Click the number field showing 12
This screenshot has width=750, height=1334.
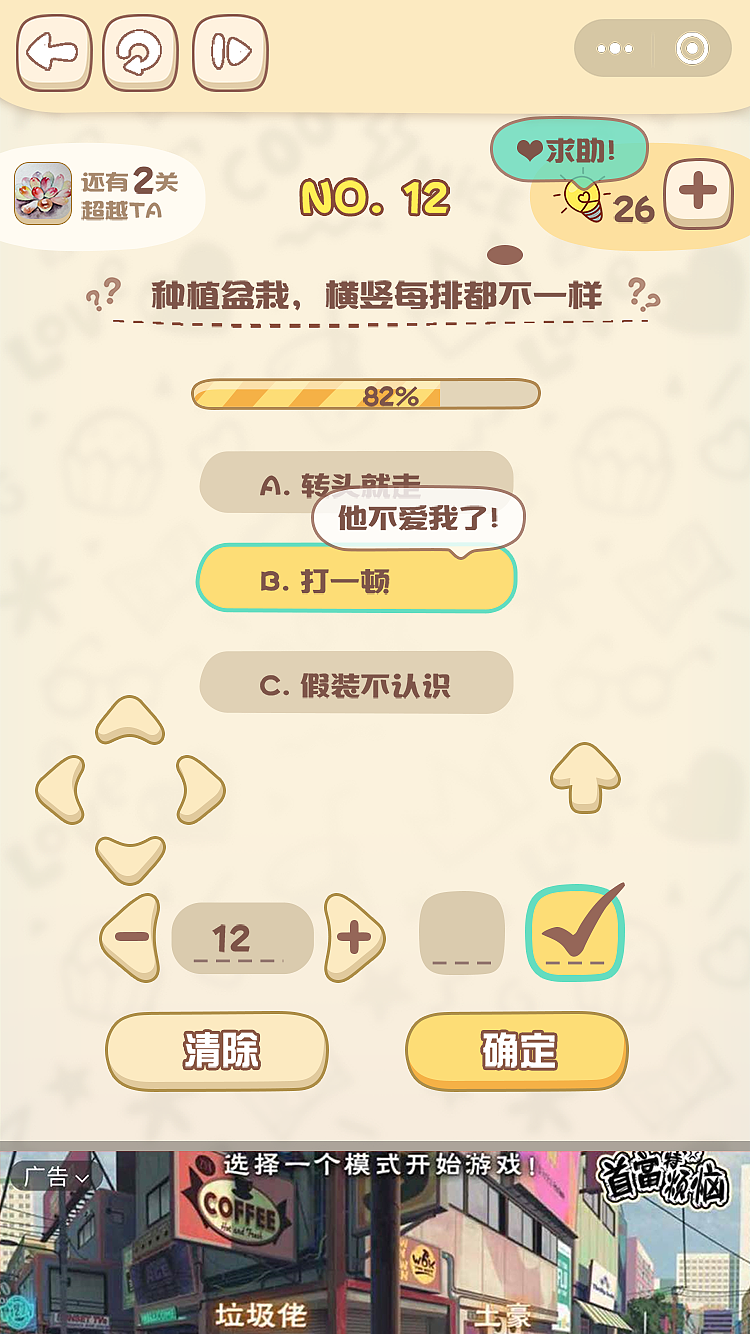click(x=242, y=936)
